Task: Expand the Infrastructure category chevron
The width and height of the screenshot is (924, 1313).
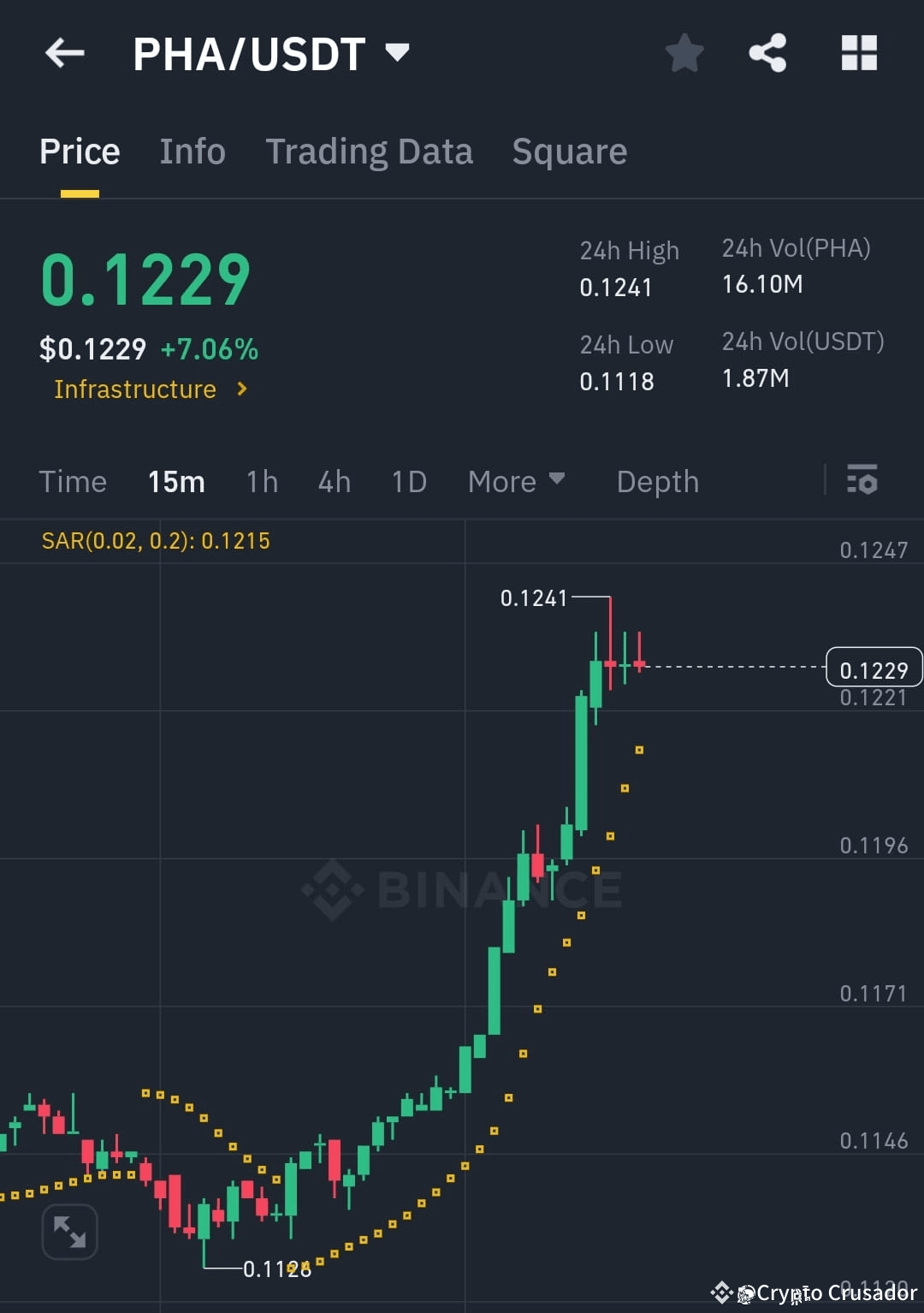Action: point(240,389)
